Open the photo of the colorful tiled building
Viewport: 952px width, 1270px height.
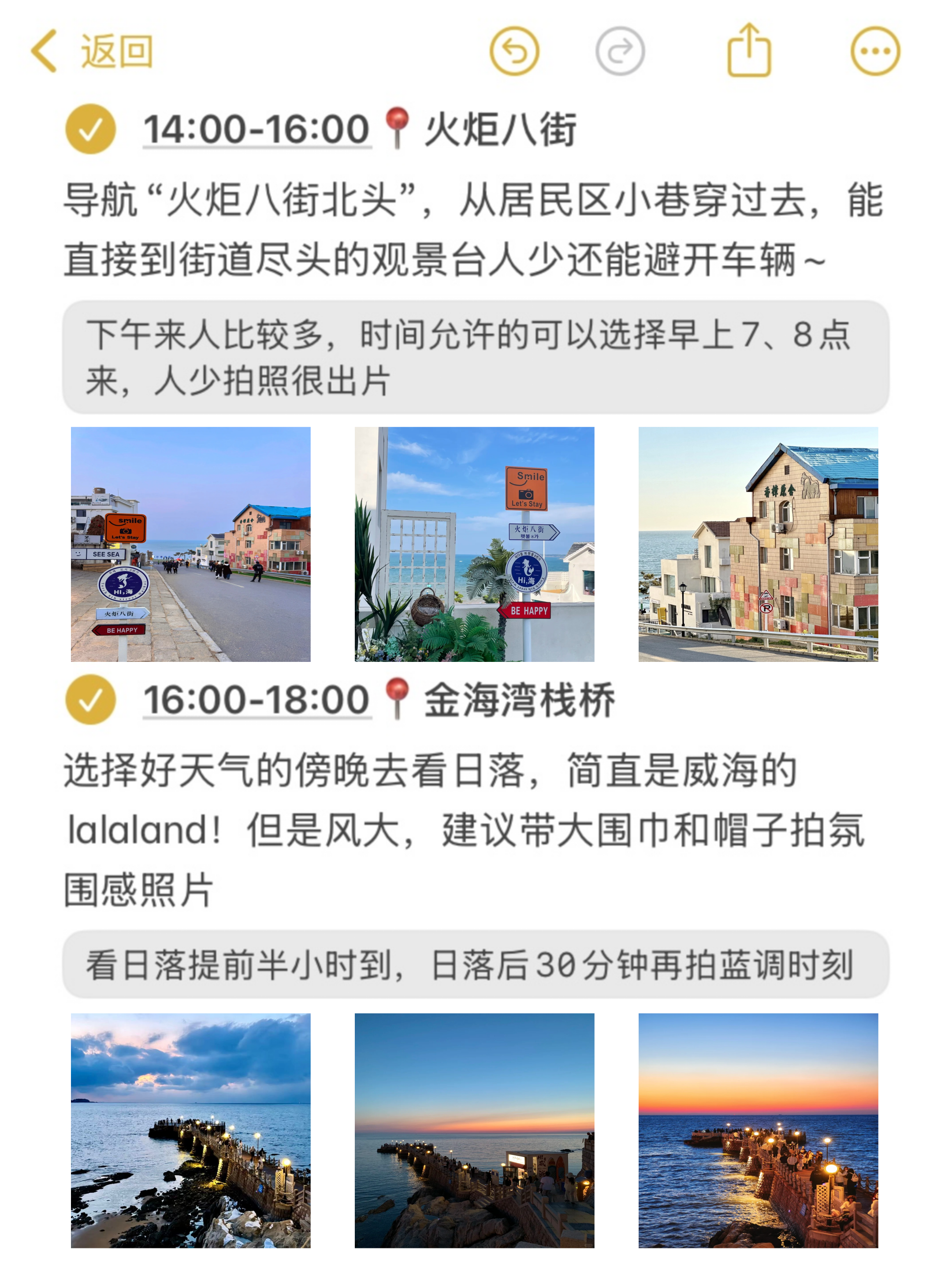758,544
